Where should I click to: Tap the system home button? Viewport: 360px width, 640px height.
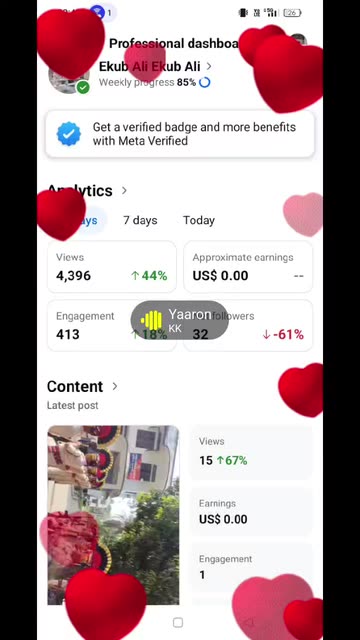click(178, 622)
